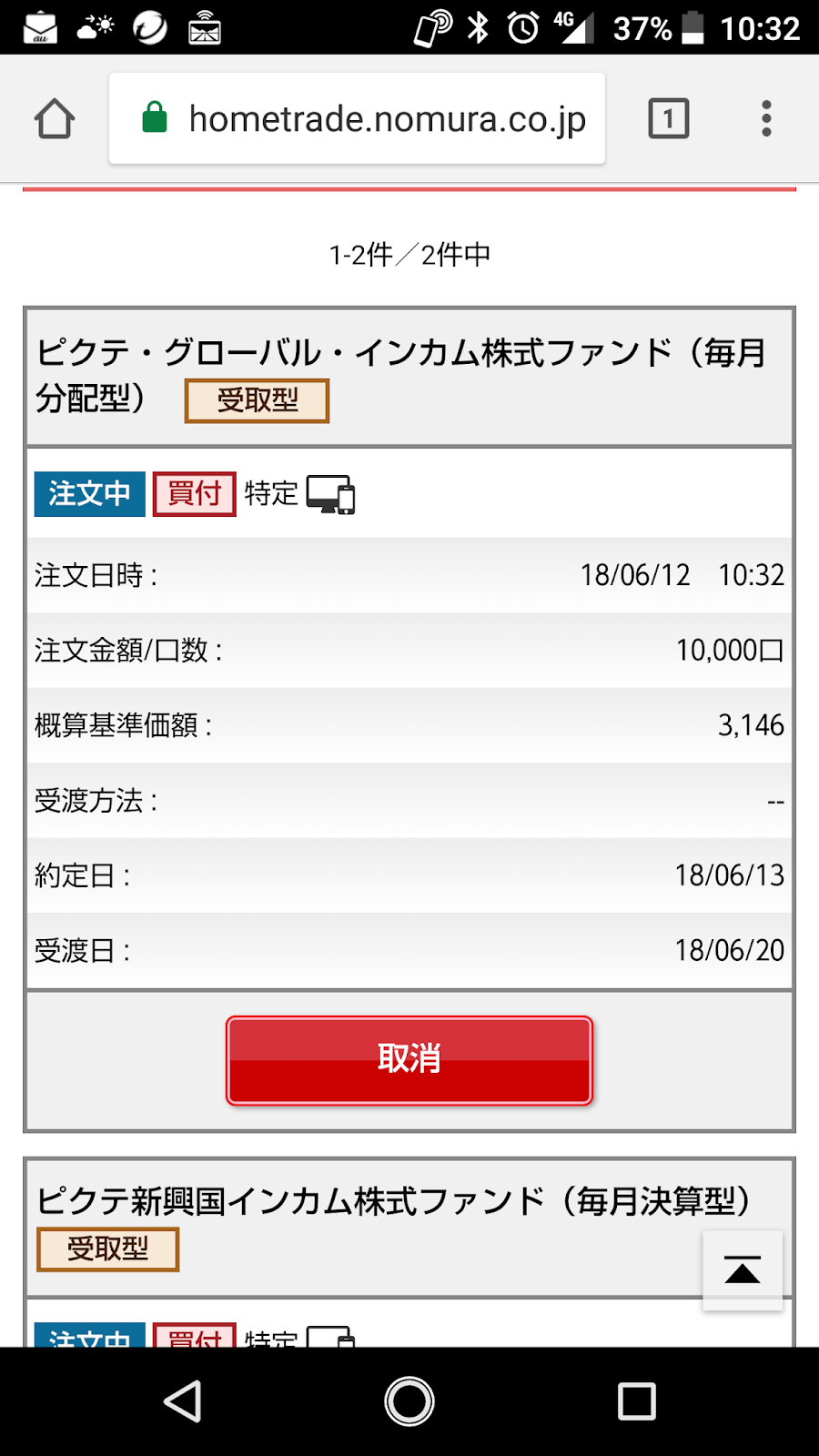Click the hometrade.nomura.co.jp address bar
The width and height of the screenshot is (819, 1456).
(x=389, y=118)
